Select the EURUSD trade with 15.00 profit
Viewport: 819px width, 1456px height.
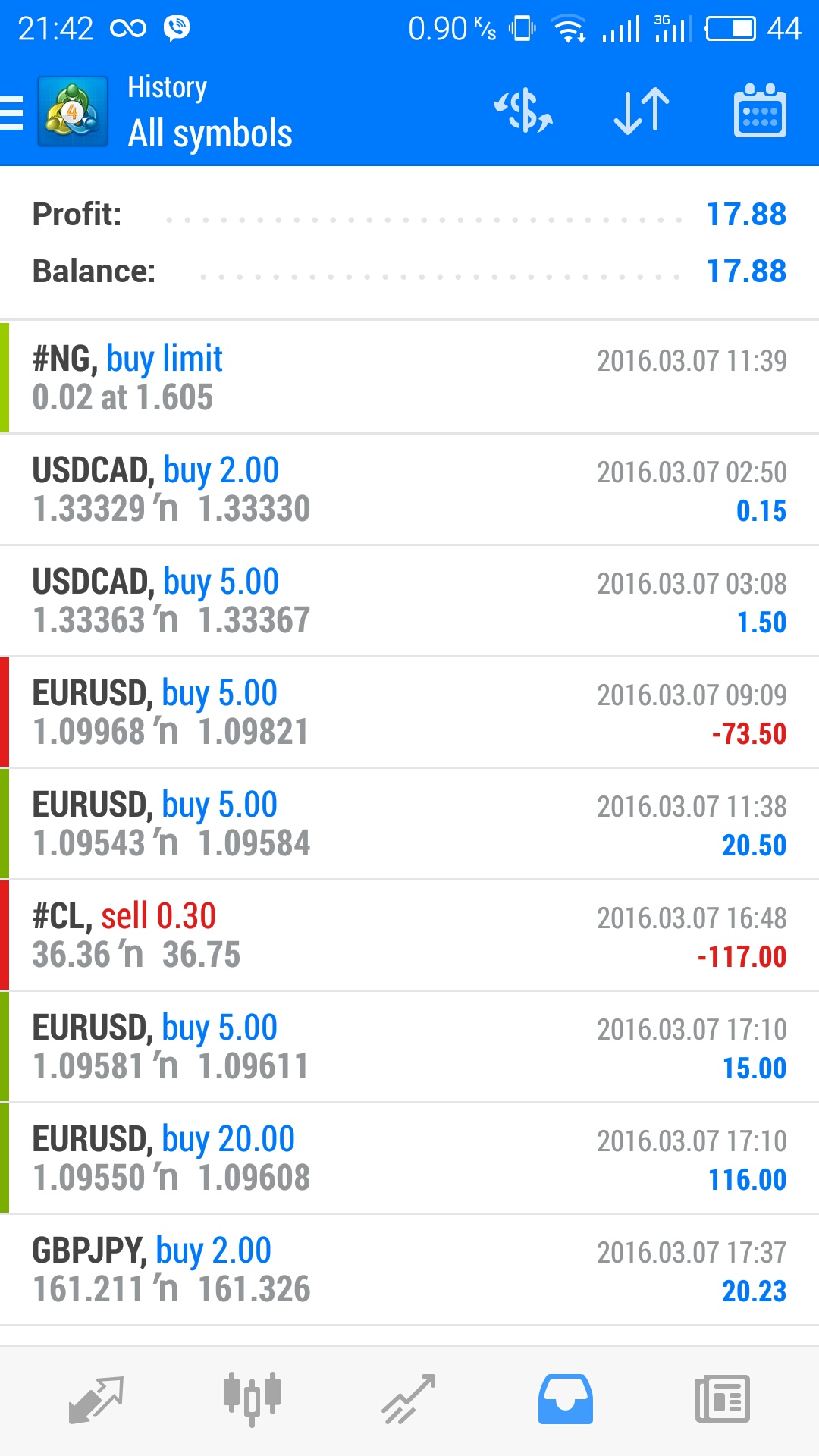[409, 1046]
